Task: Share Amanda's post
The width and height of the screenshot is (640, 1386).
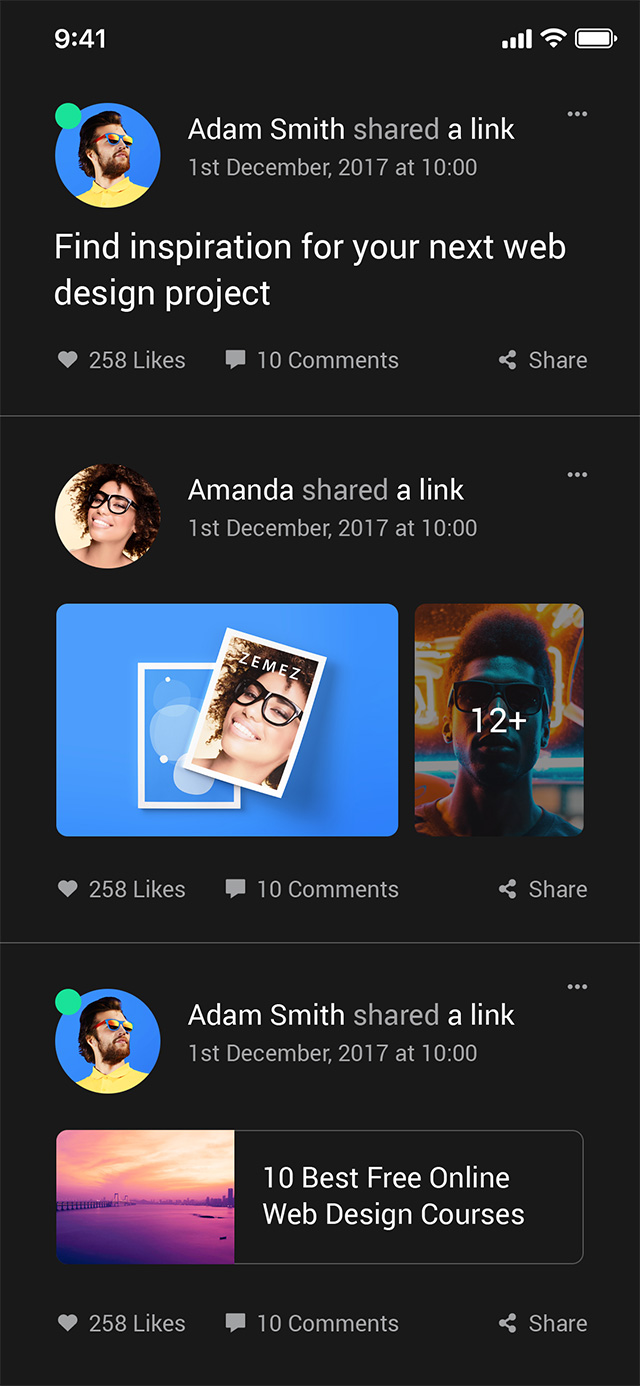Action: click(x=543, y=889)
